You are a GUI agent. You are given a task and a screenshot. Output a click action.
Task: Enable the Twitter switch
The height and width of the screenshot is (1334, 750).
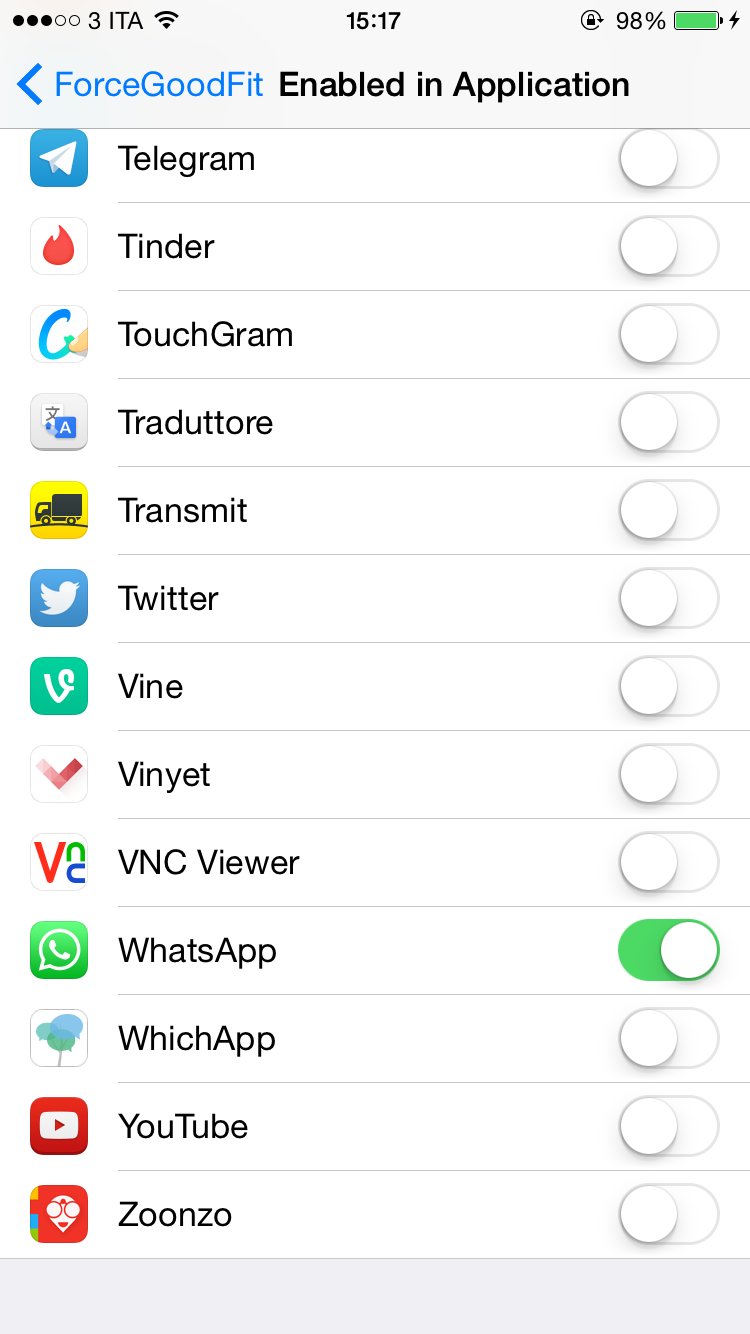pos(669,599)
